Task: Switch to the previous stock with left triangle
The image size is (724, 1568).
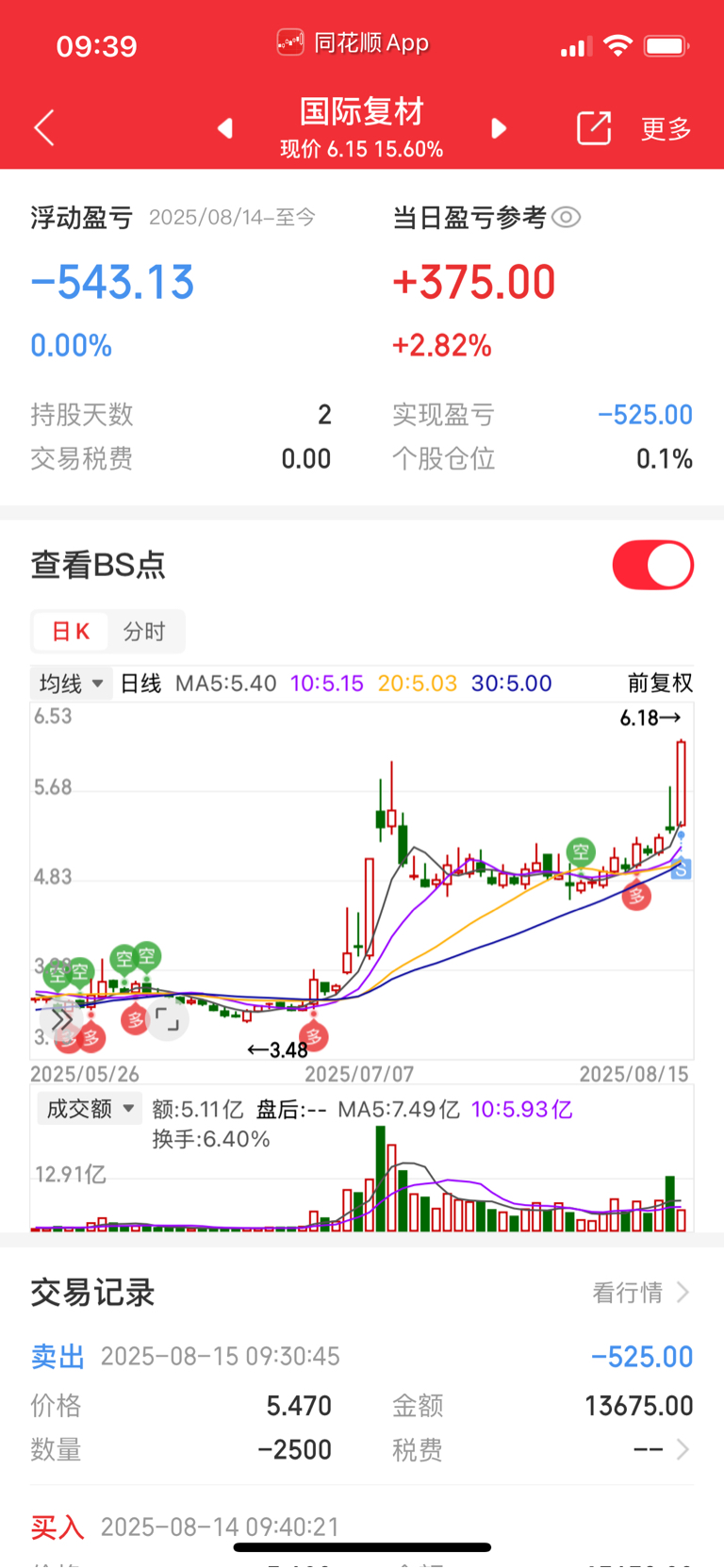Action: click(224, 127)
